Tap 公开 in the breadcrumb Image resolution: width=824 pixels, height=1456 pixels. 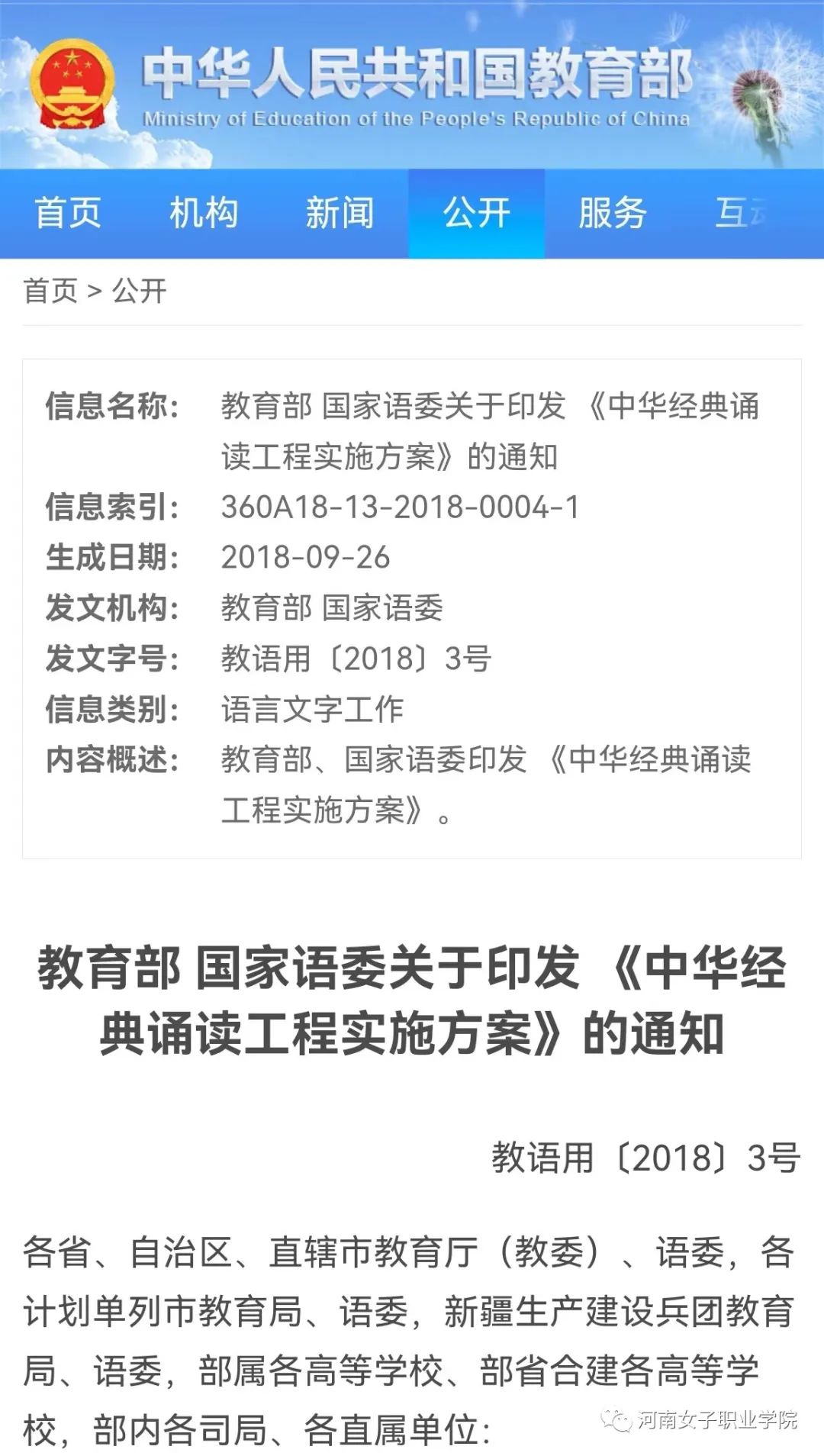pyautogui.click(x=140, y=291)
